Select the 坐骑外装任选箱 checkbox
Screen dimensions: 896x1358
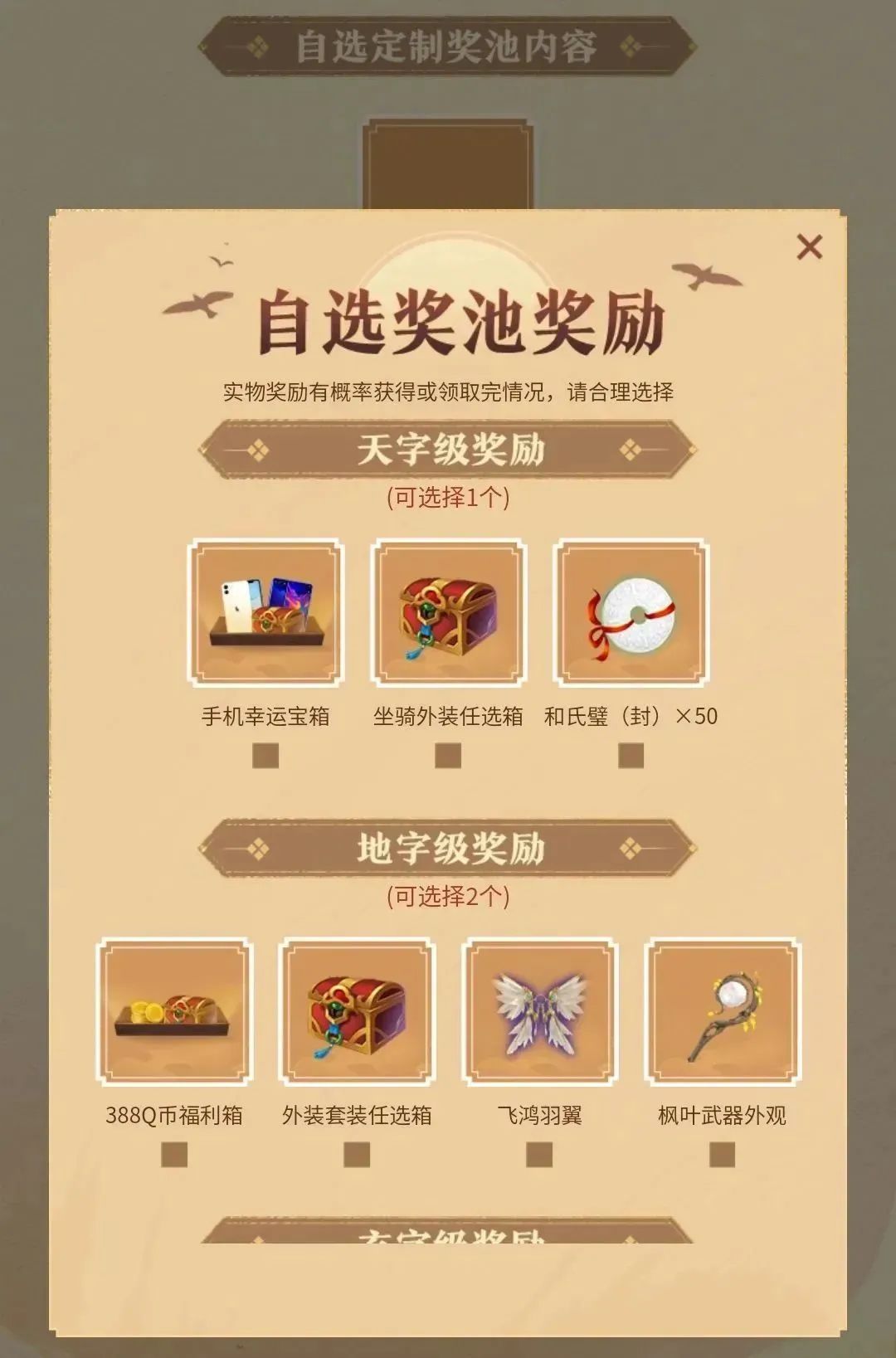click(448, 756)
